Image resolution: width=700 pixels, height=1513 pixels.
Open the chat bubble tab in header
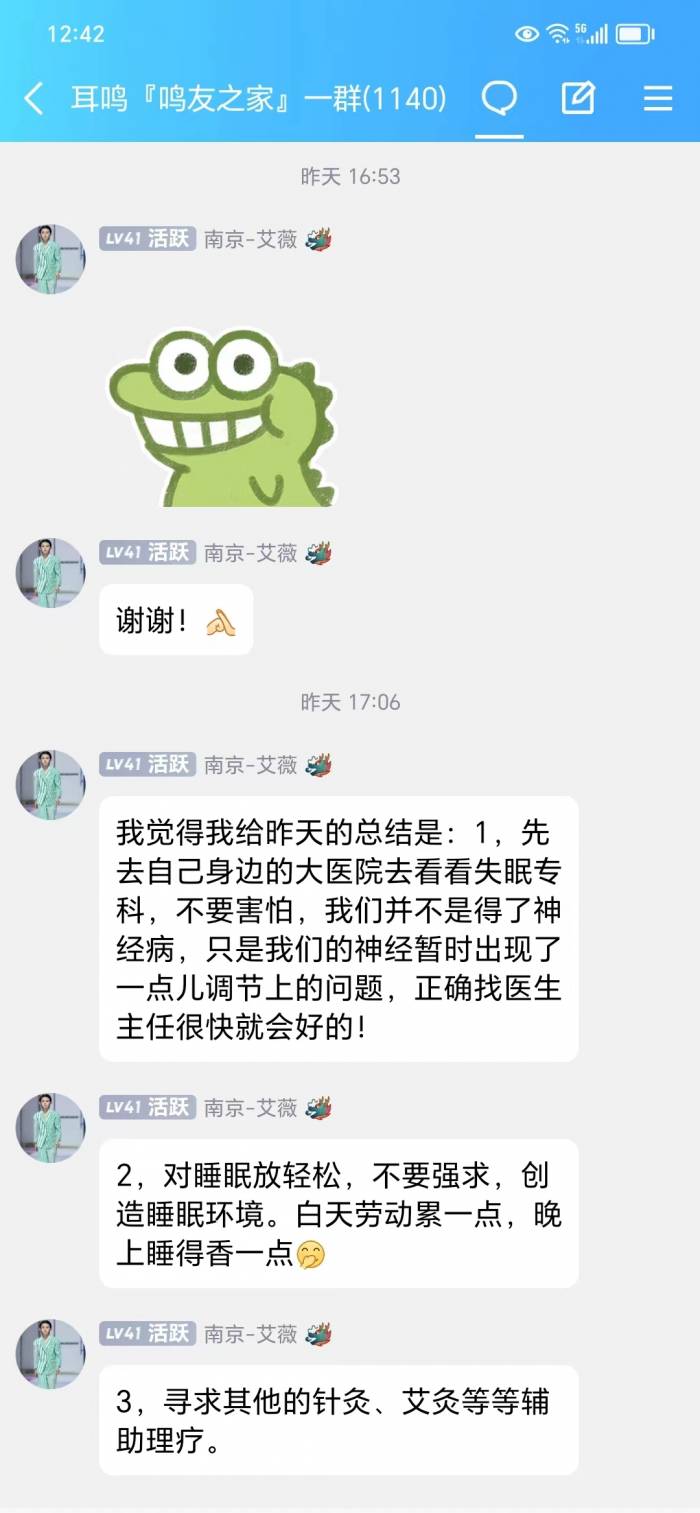tap(499, 98)
